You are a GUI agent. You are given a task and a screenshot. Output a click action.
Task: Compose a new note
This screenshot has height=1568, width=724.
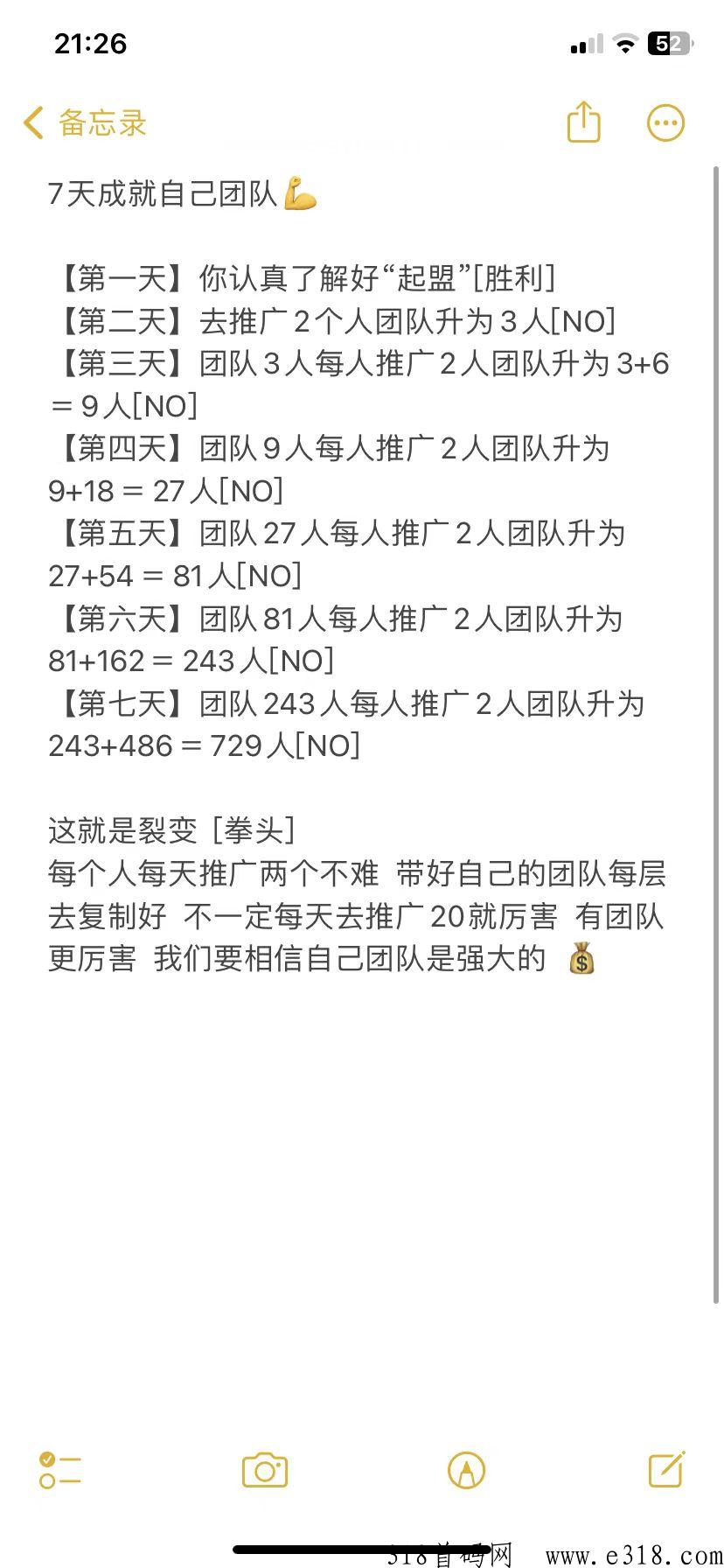666,1469
